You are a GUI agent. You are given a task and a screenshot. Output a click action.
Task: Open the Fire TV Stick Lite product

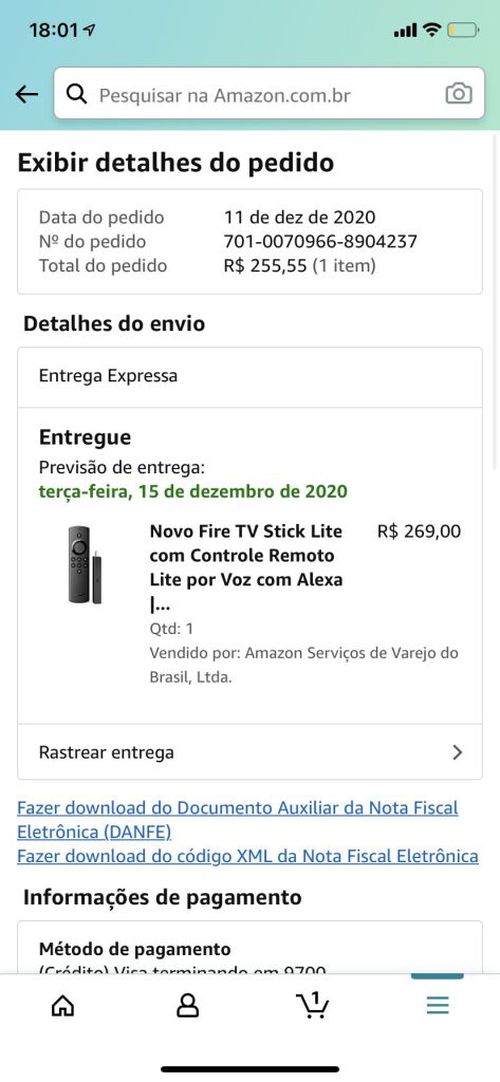[246, 568]
